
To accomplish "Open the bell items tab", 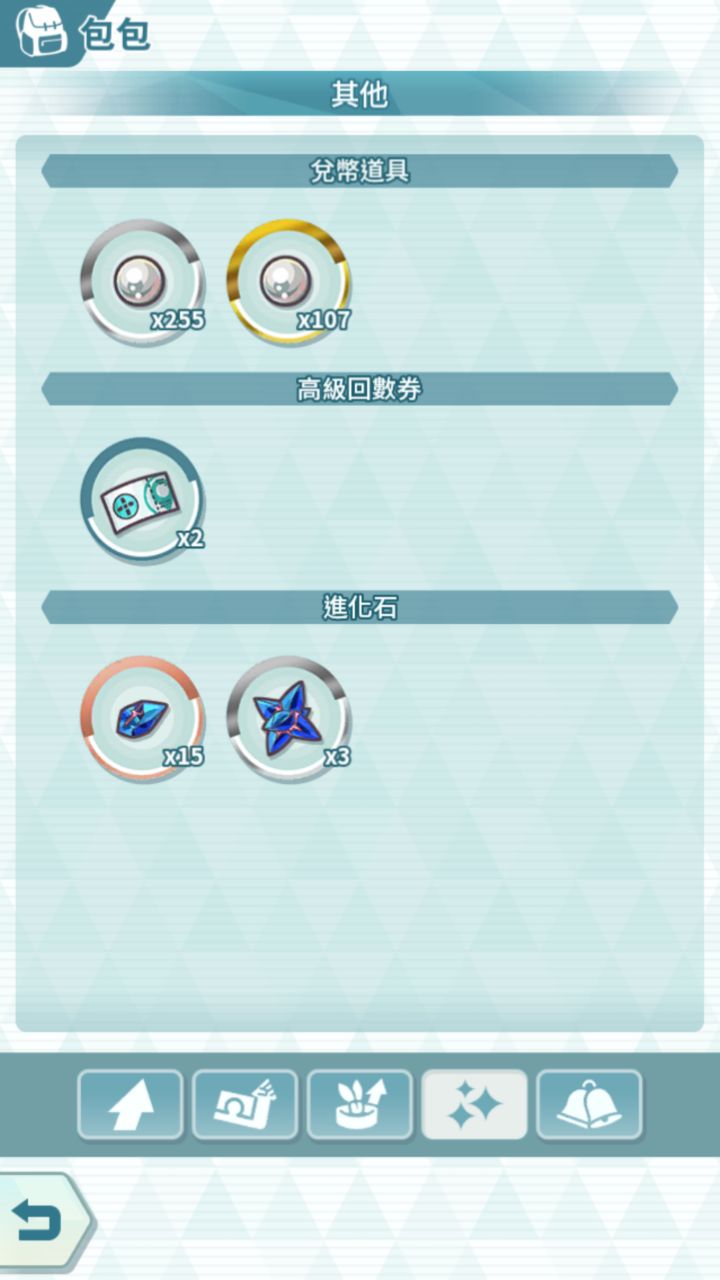I will point(589,1105).
